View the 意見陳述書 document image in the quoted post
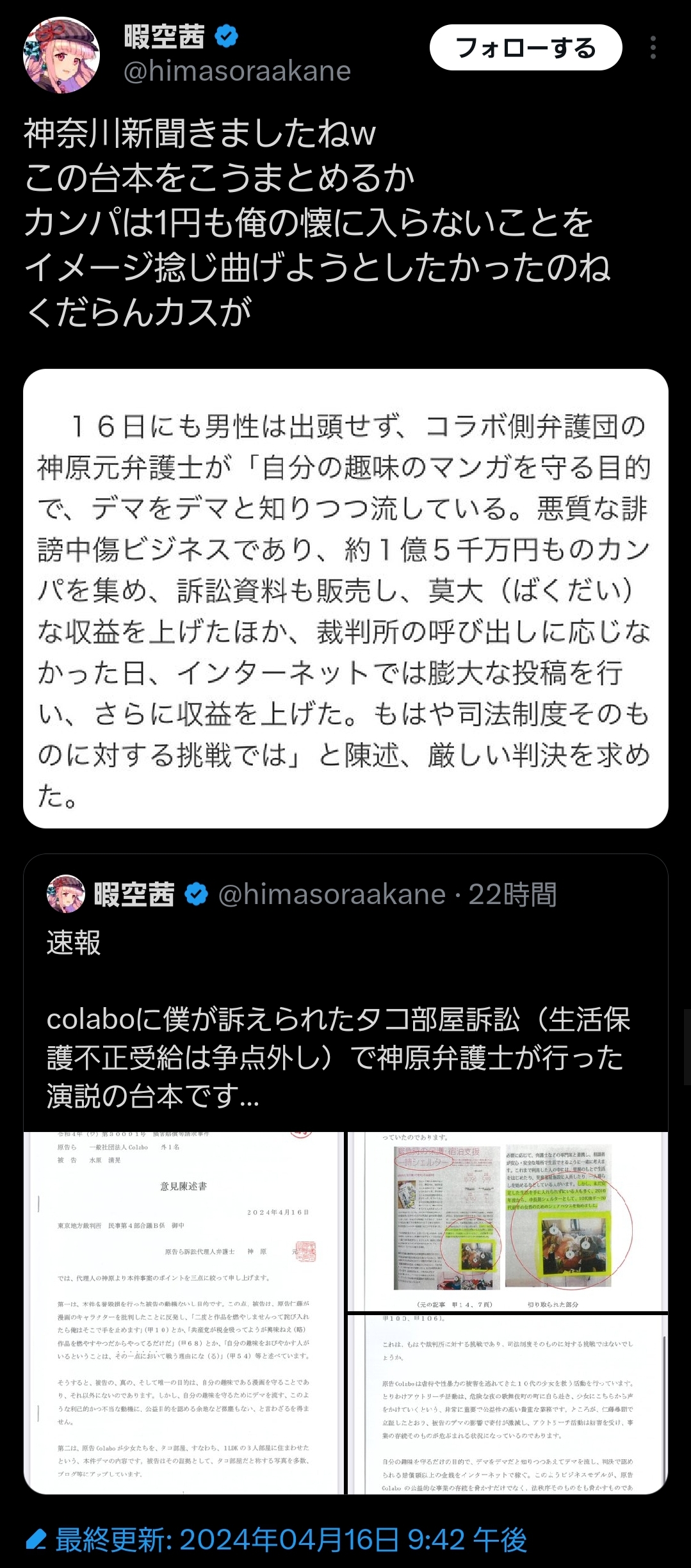Viewport: 691px width, 1568px height. 184,1313
